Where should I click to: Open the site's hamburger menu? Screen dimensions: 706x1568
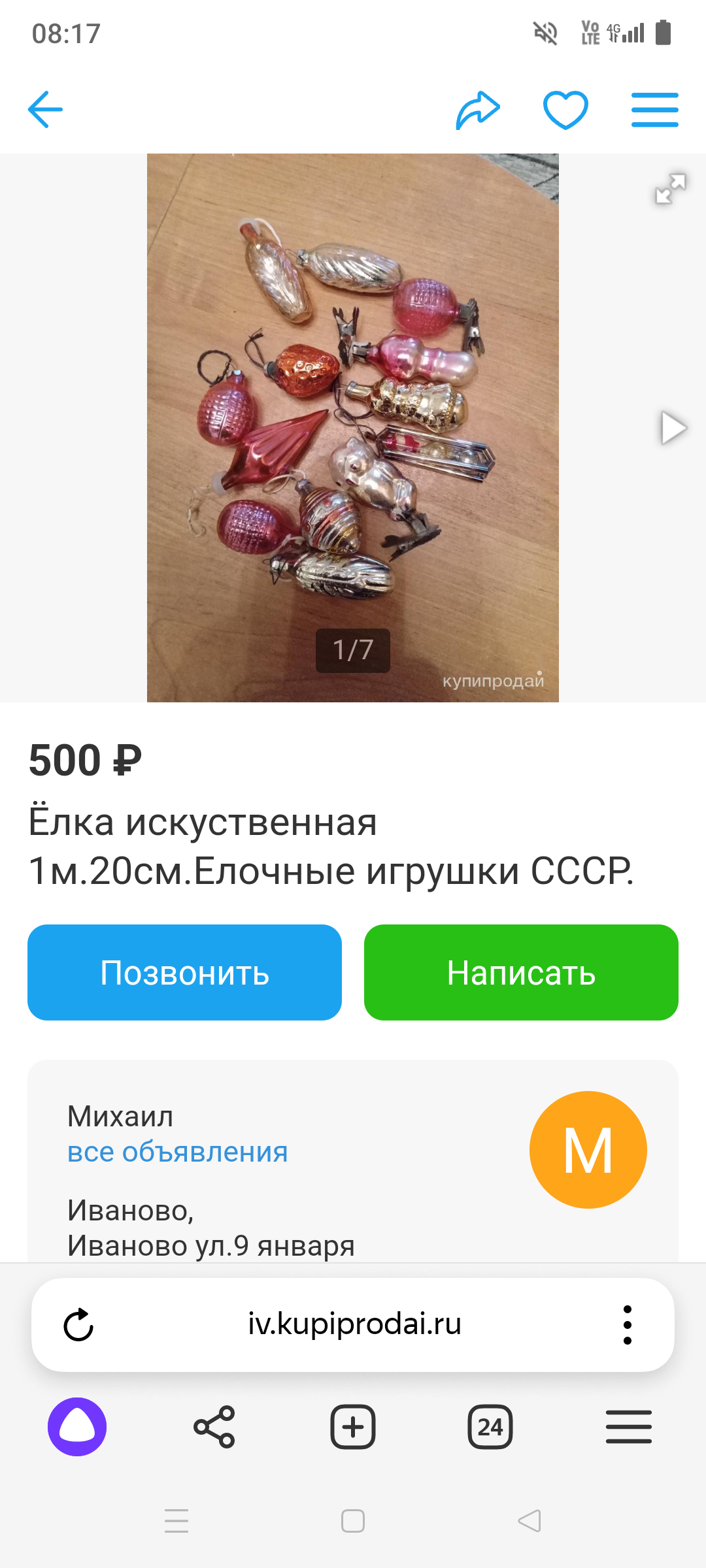pos(654,110)
